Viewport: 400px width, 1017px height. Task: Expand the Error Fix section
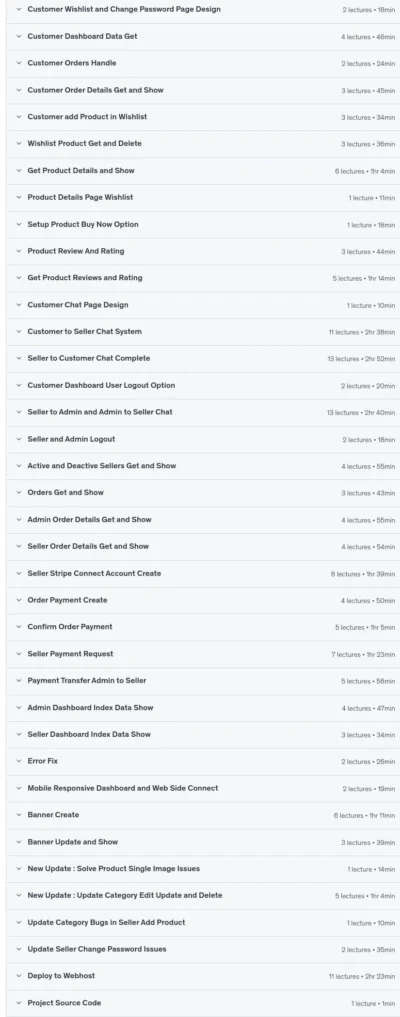pos(203,761)
